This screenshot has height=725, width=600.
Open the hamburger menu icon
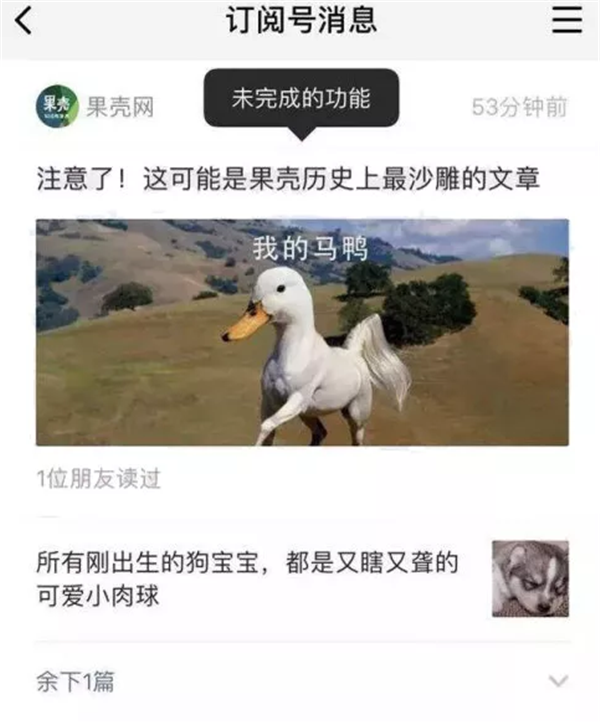(x=567, y=22)
